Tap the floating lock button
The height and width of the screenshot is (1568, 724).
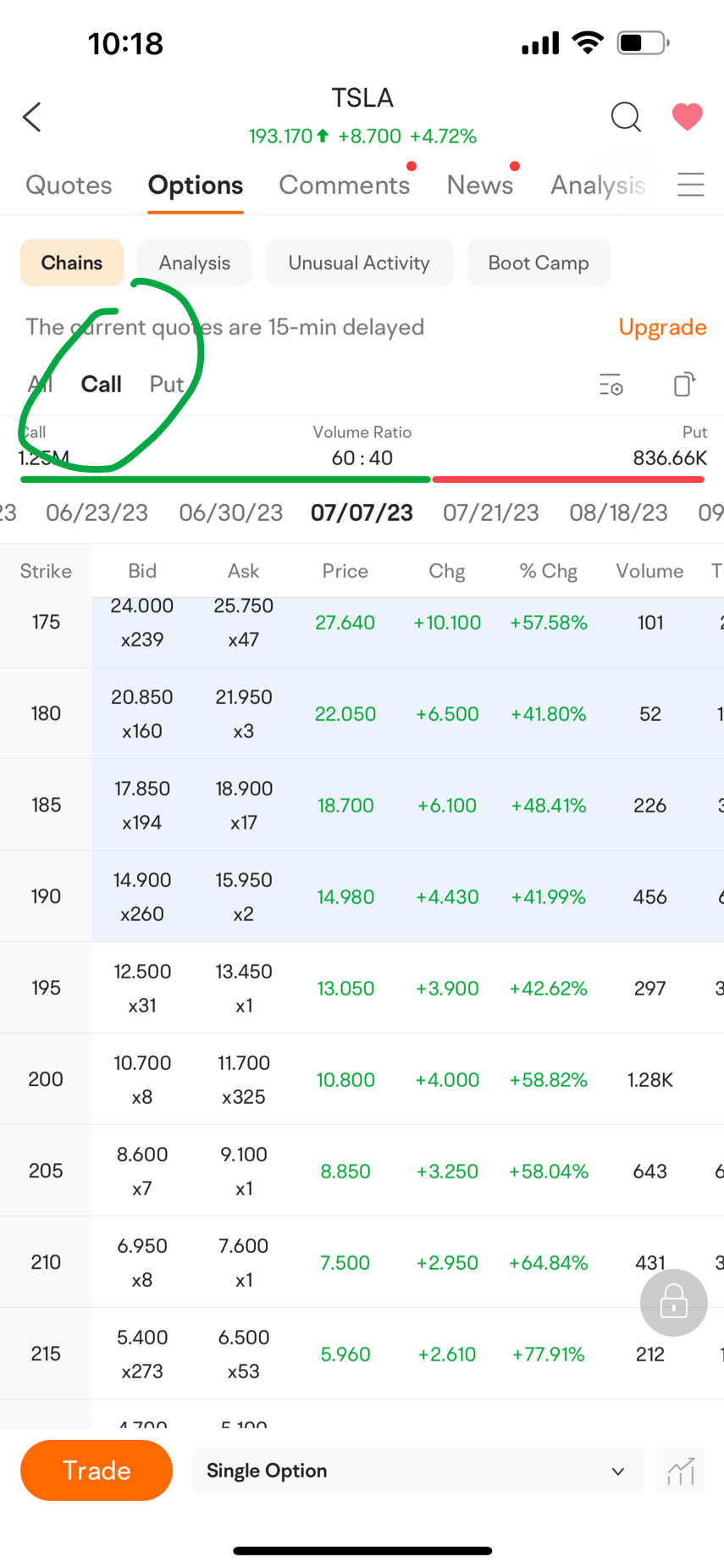click(674, 1303)
